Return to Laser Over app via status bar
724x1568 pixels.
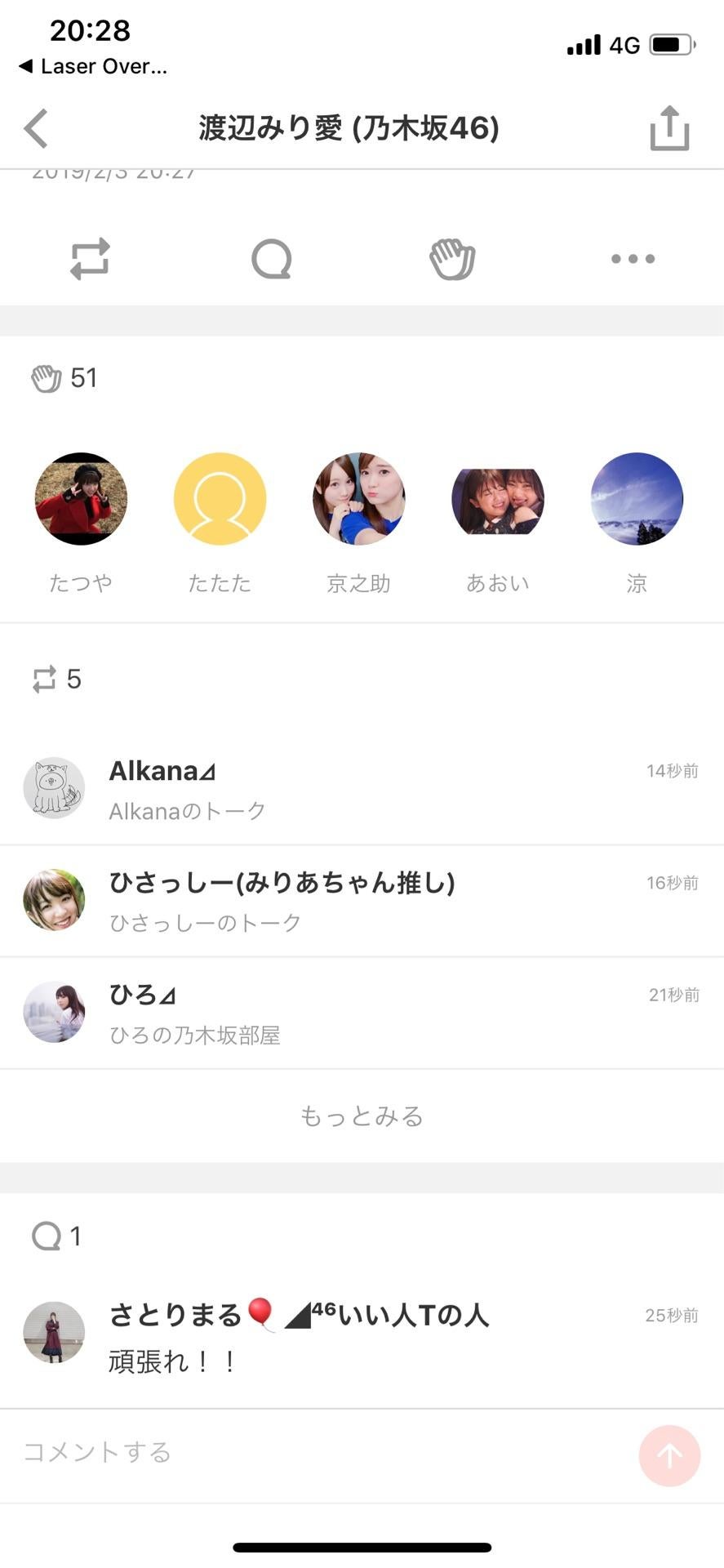(92, 66)
